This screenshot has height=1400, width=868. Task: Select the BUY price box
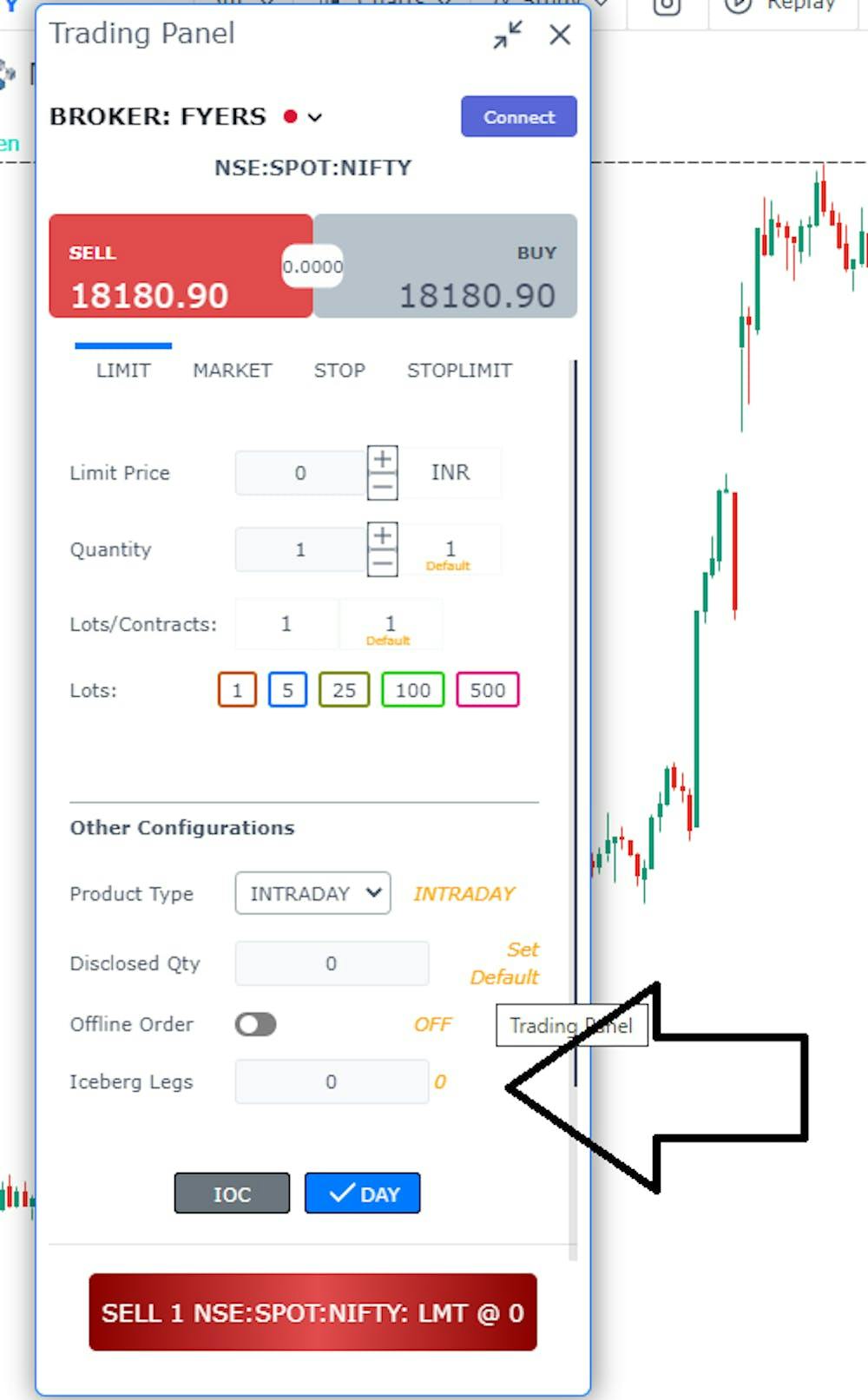coord(460,266)
